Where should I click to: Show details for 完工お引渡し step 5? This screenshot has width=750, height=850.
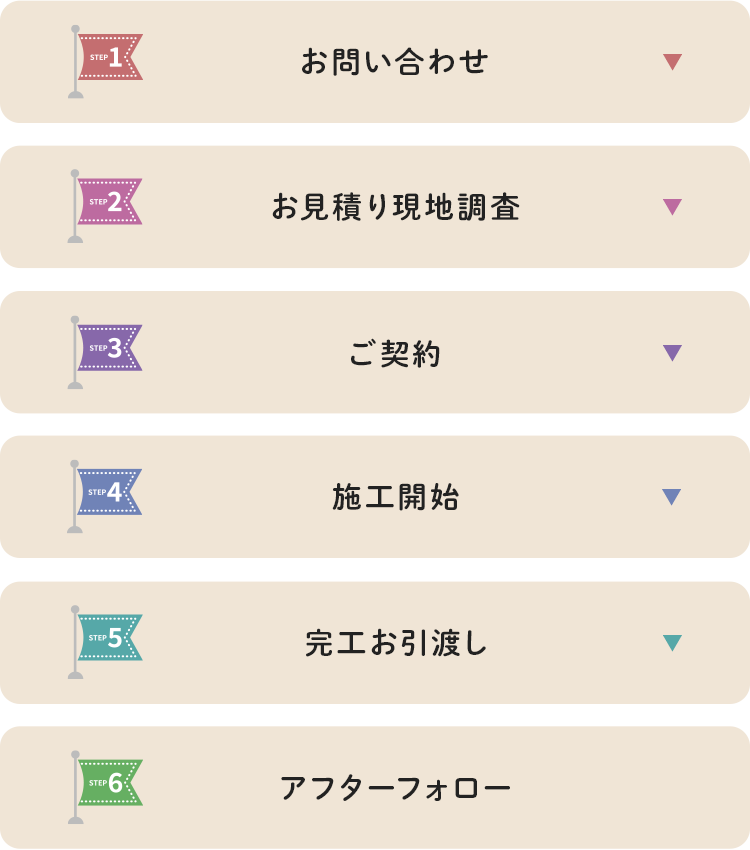point(672,643)
